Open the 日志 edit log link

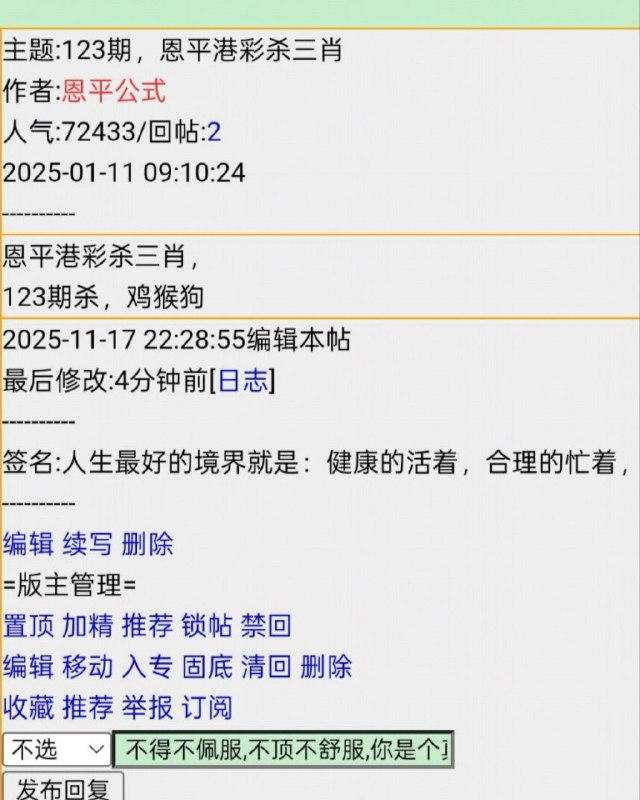(243, 381)
